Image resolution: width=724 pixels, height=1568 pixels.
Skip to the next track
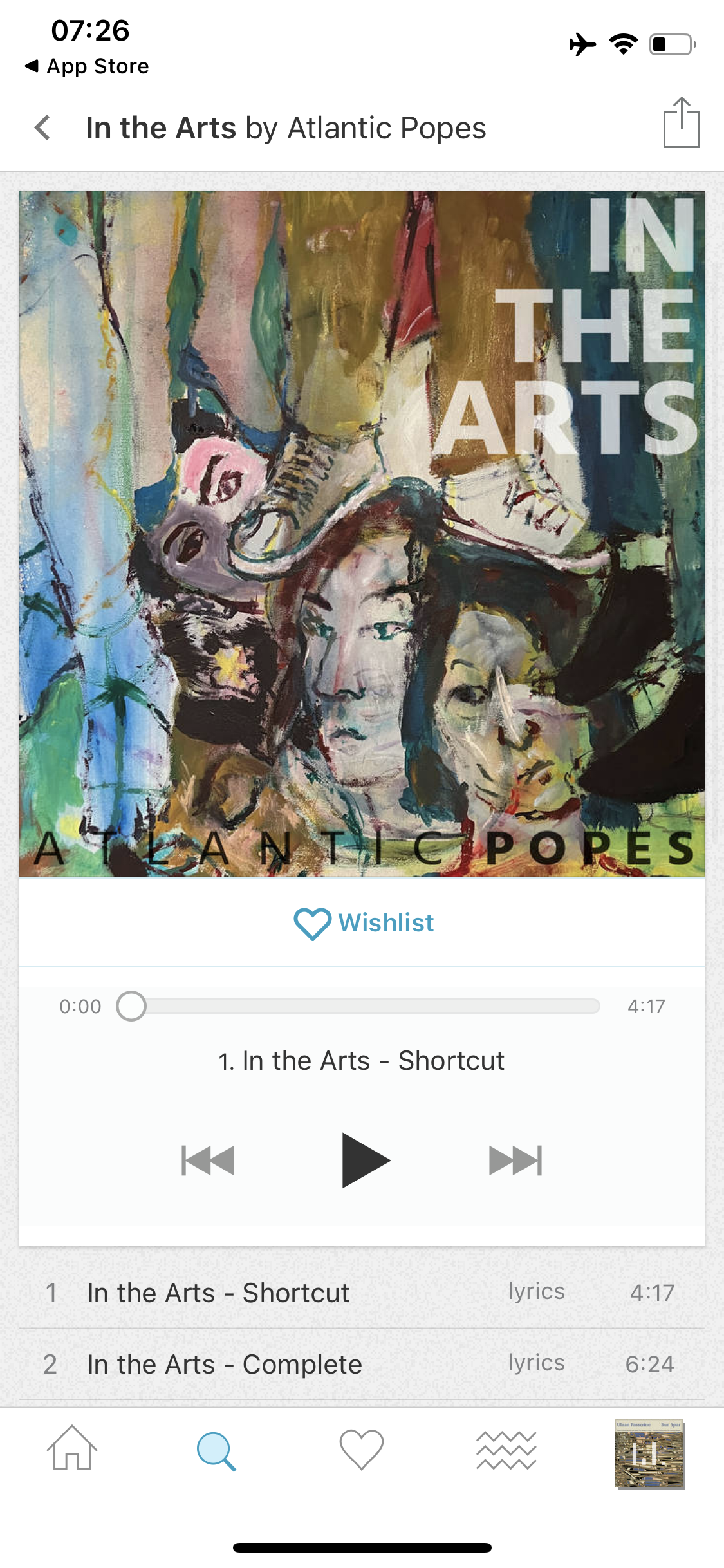coord(515,1161)
